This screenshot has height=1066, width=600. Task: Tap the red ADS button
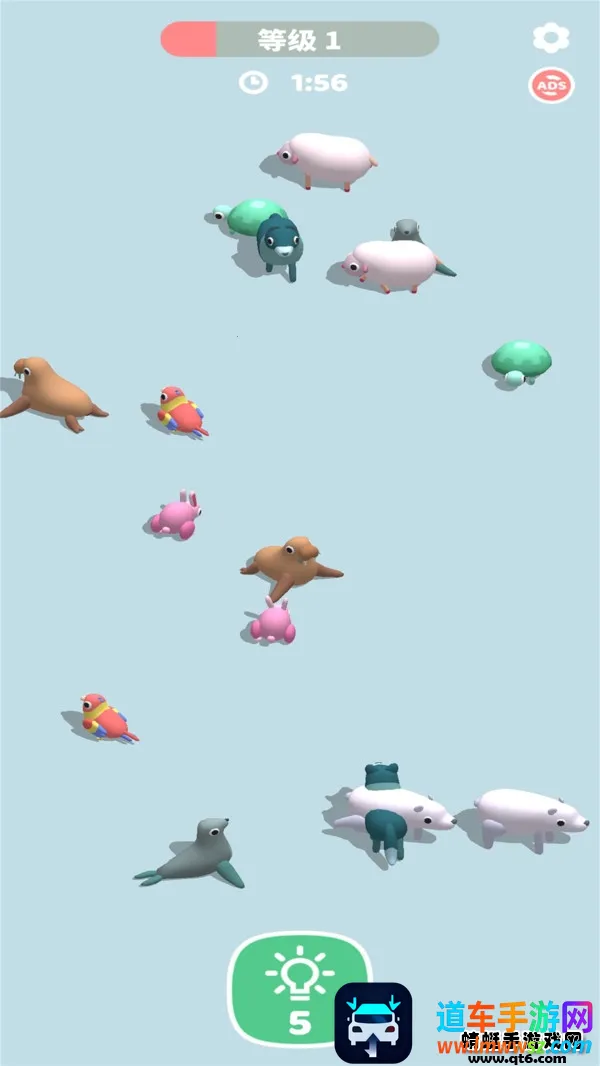(551, 86)
